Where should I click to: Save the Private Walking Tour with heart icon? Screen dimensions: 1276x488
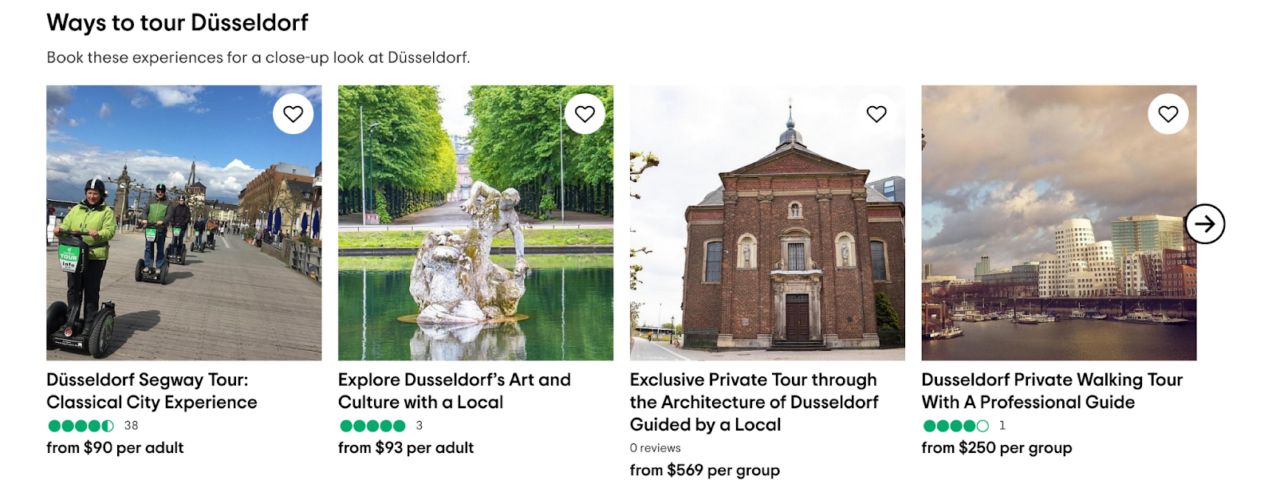(x=1168, y=114)
